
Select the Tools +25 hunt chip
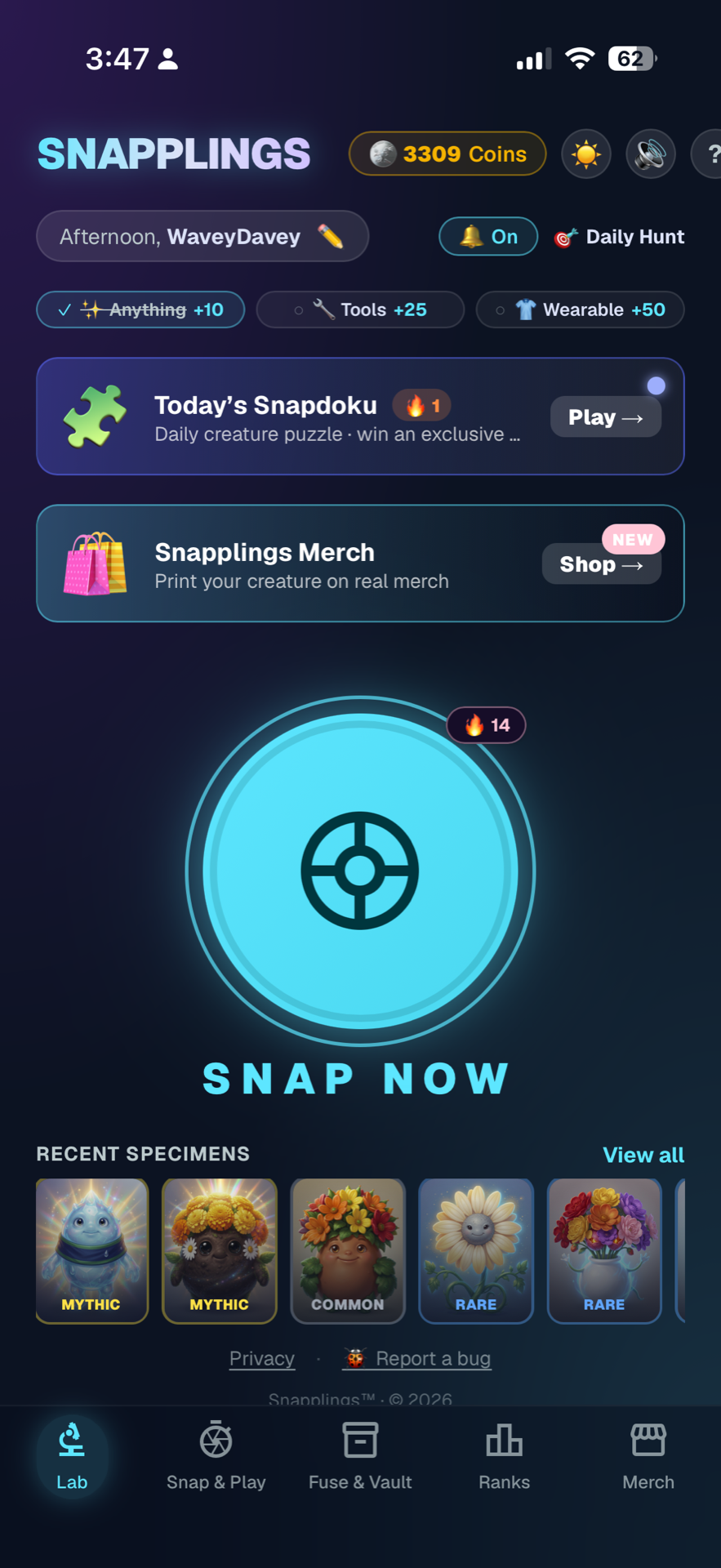tap(360, 310)
